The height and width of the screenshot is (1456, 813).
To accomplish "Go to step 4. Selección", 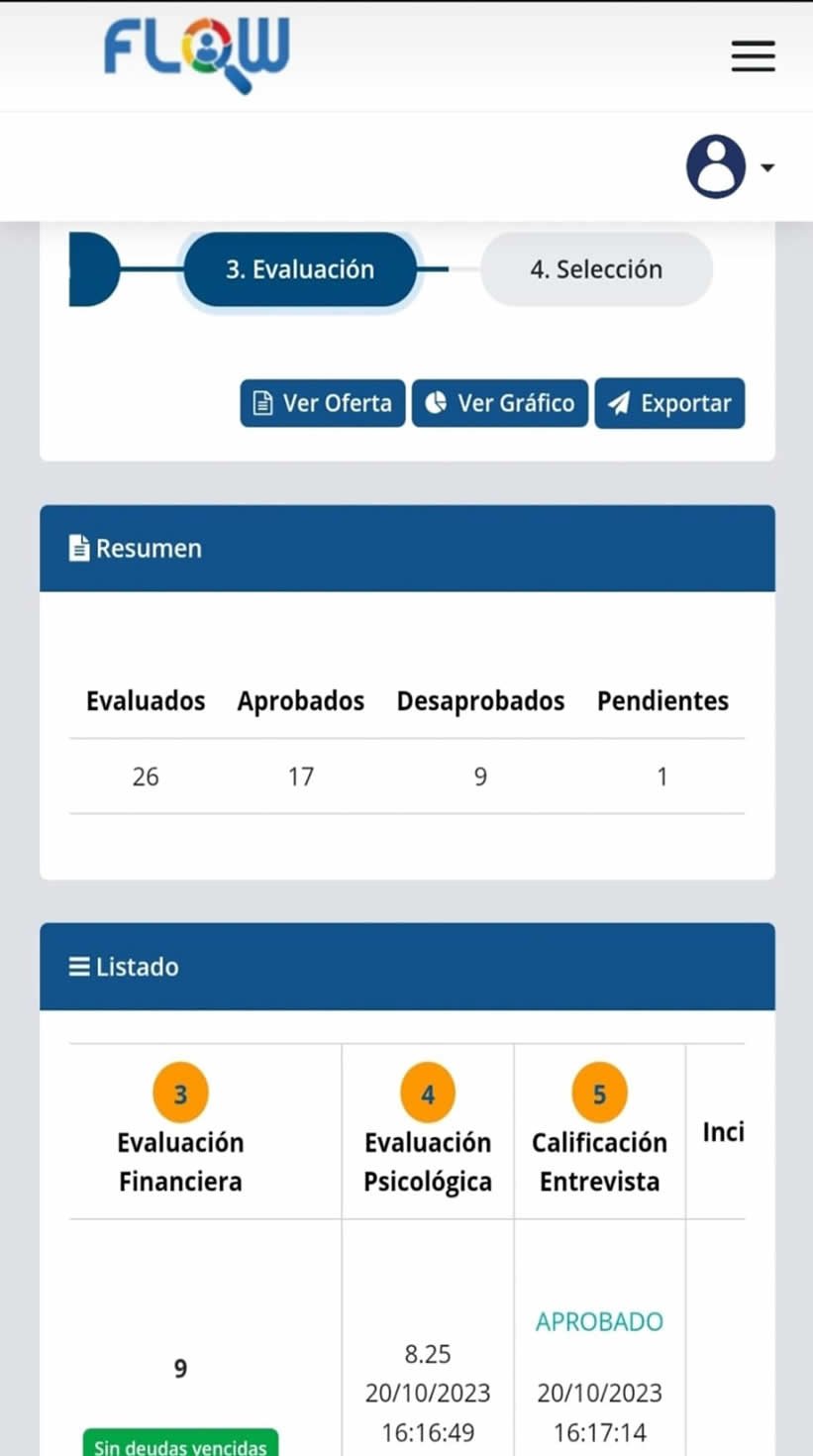I will (596, 269).
